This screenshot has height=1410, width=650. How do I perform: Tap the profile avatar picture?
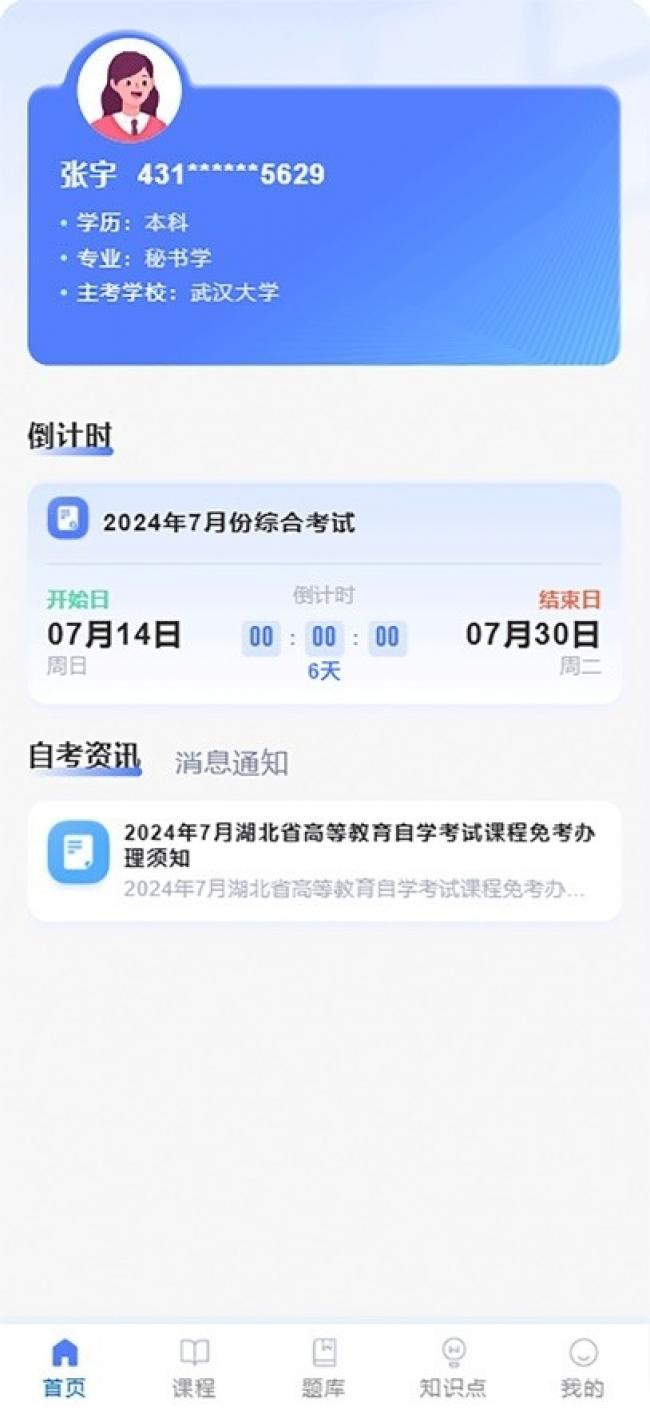[x=130, y=90]
